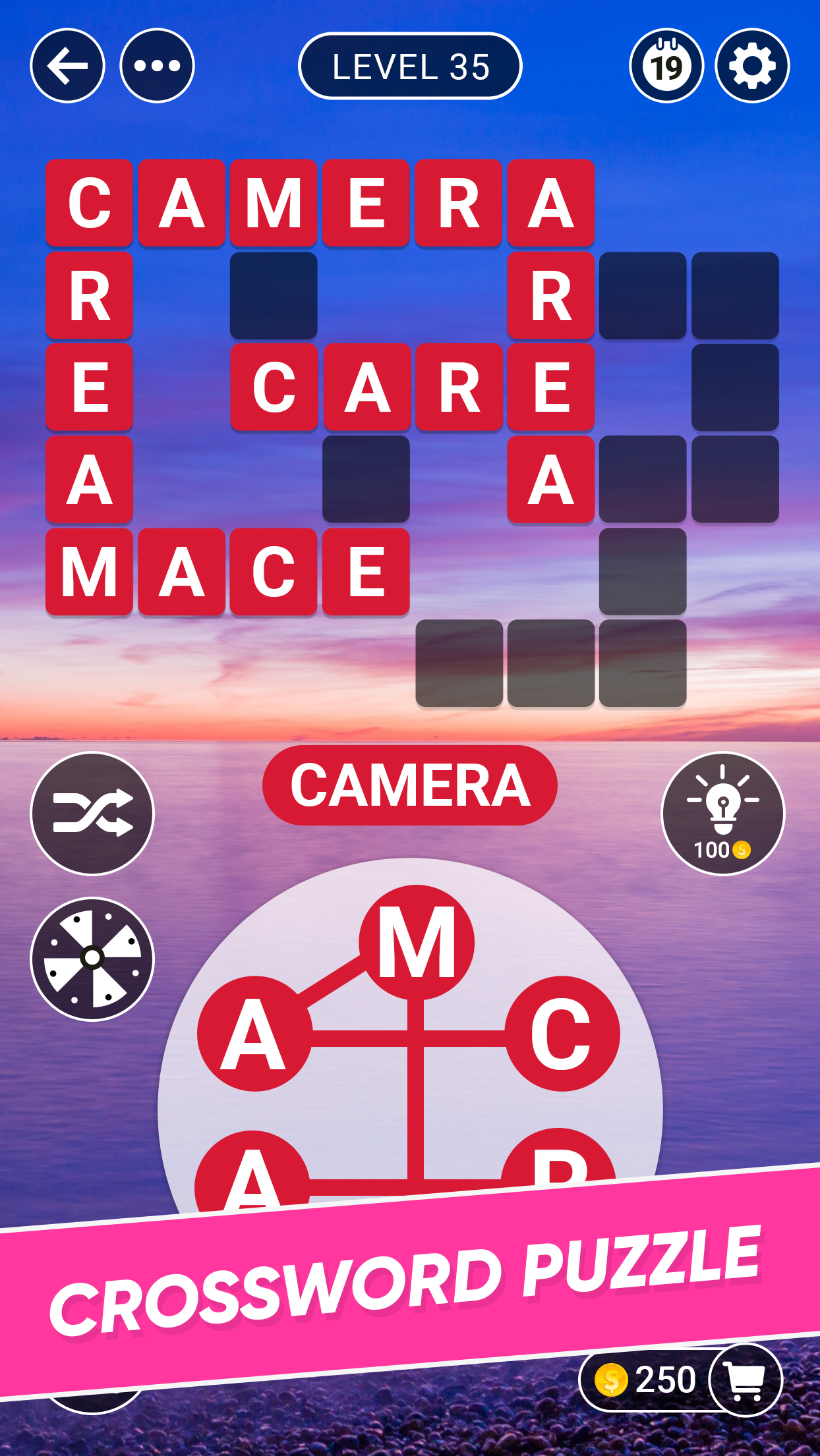The image size is (820, 1456).
Task: Open the prize spin wheel
Action: [92, 959]
